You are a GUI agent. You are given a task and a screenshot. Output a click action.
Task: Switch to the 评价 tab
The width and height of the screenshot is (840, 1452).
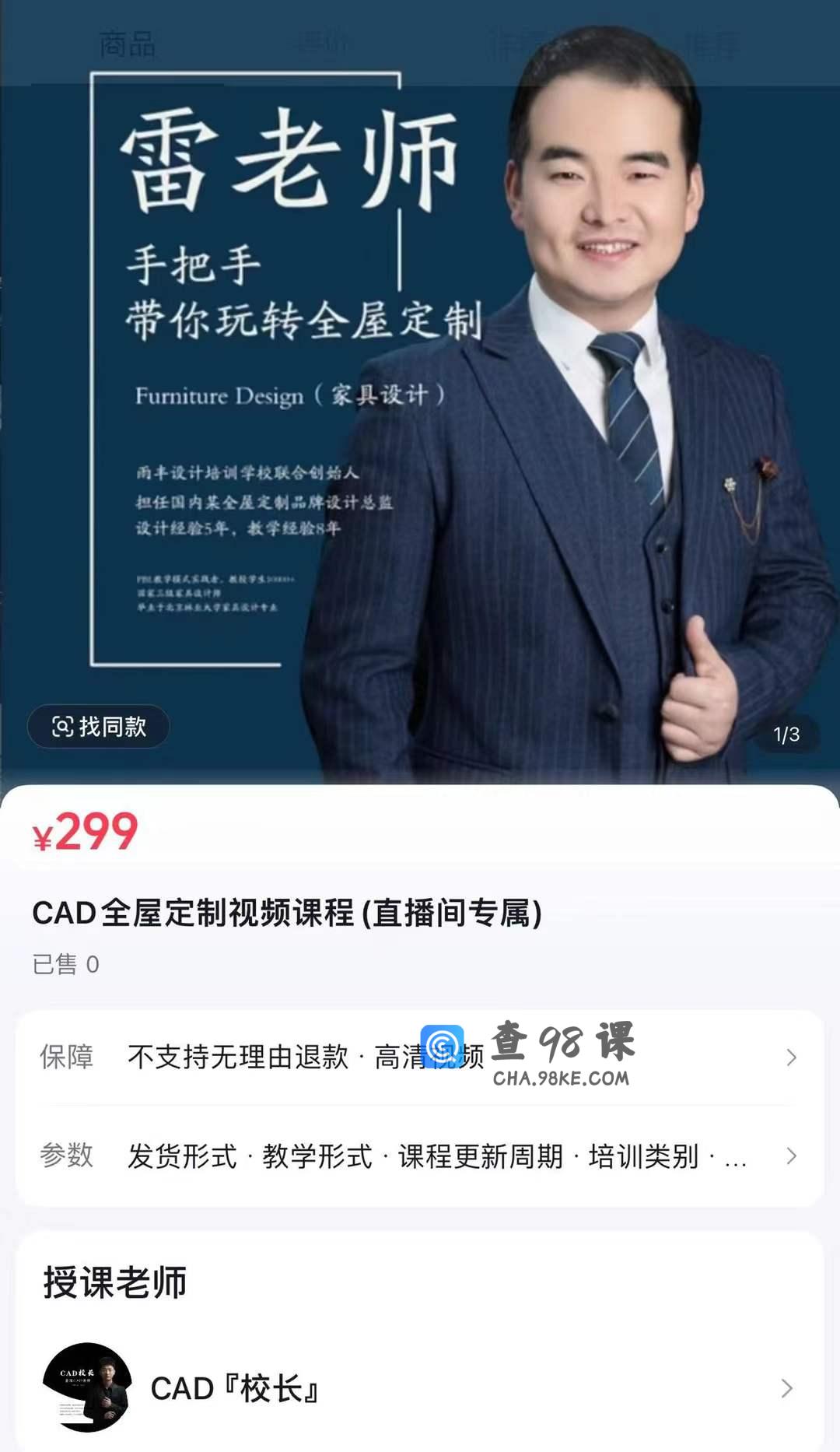click(322, 44)
